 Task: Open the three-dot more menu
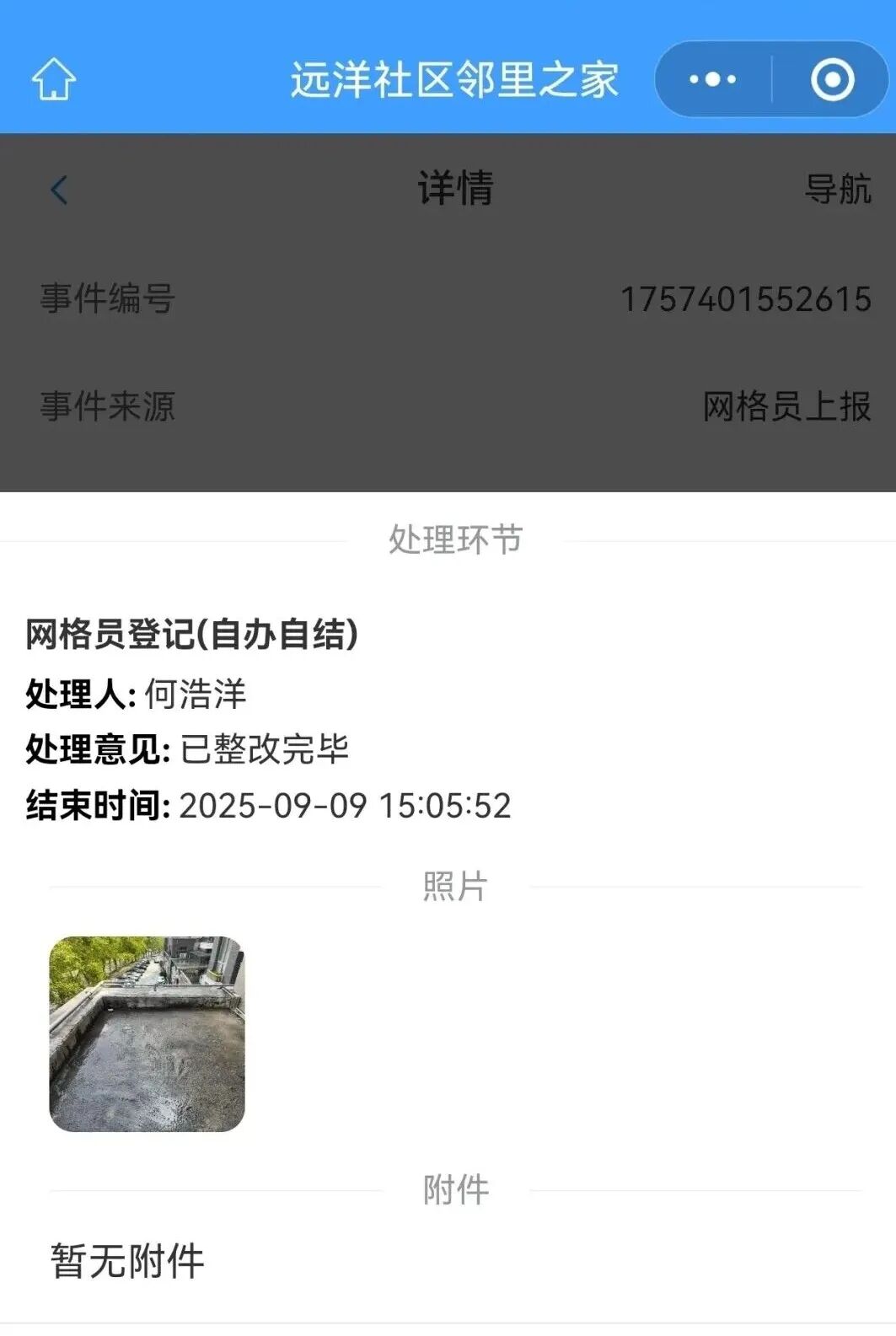pyautogui.click(x=713, y=79)
